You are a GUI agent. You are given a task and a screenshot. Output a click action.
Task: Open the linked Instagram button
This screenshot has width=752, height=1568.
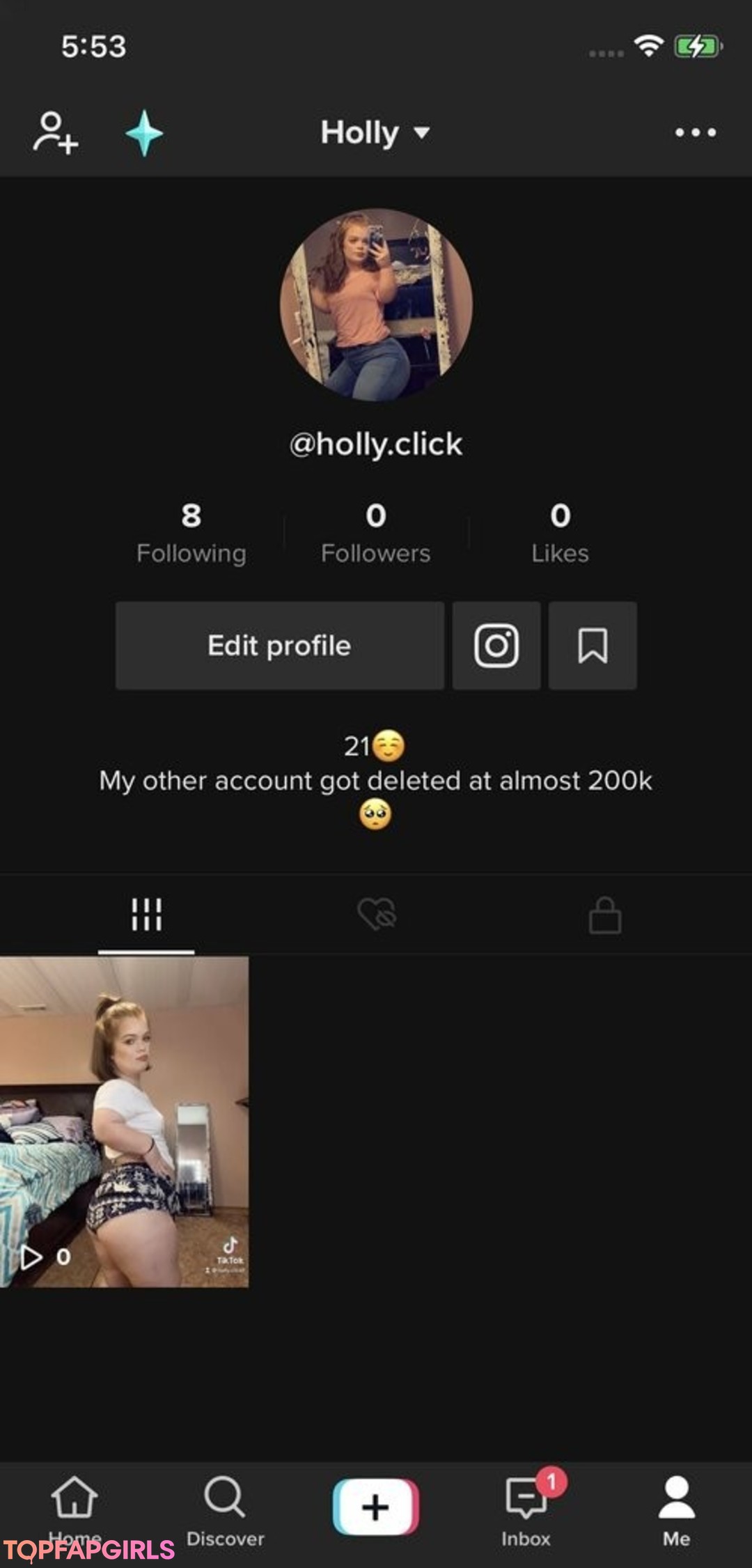[496, 646]
